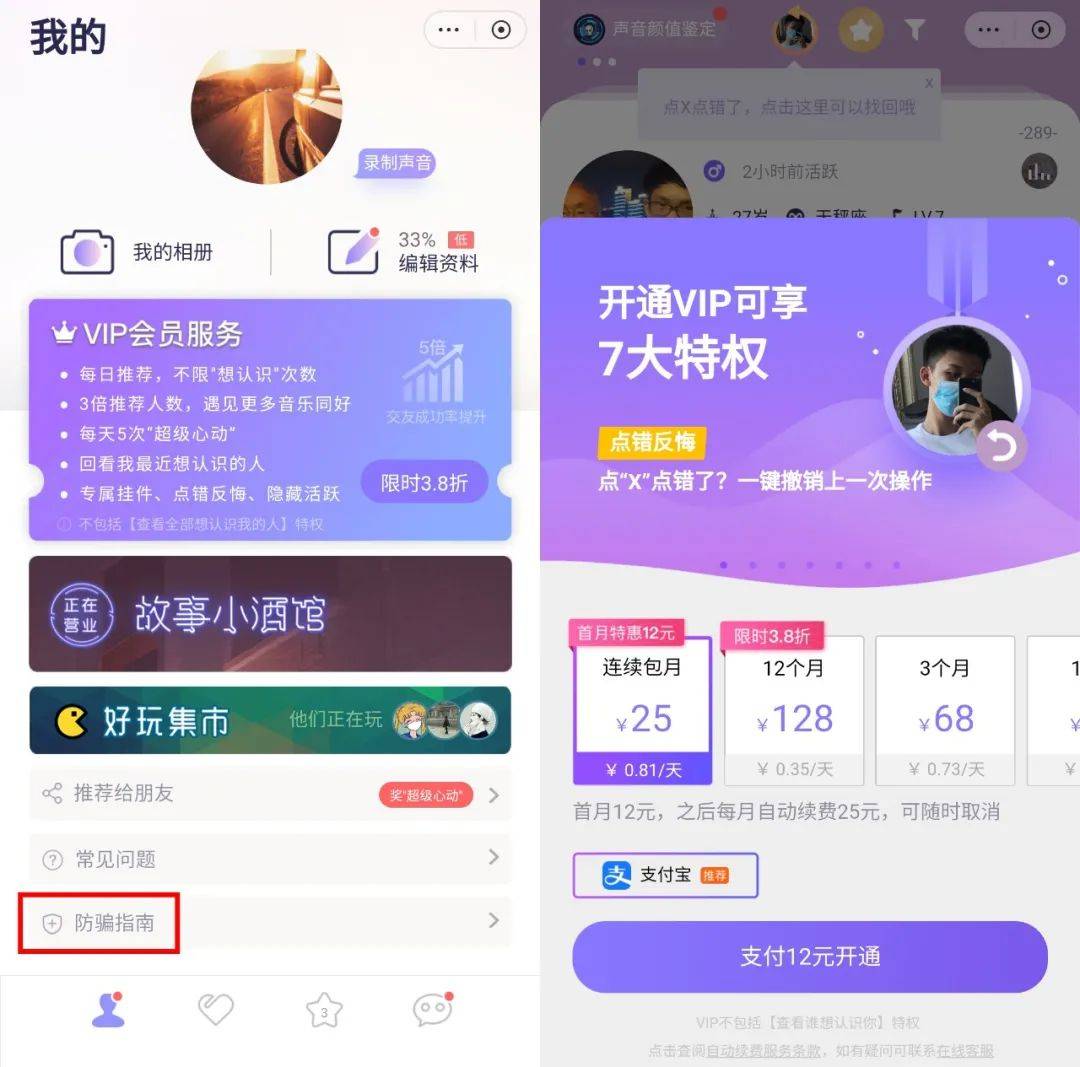This screenshot has width=1080, height=1067.
Task: Open the 自动续费服务条款 link
Action: tap(764, 1051)
